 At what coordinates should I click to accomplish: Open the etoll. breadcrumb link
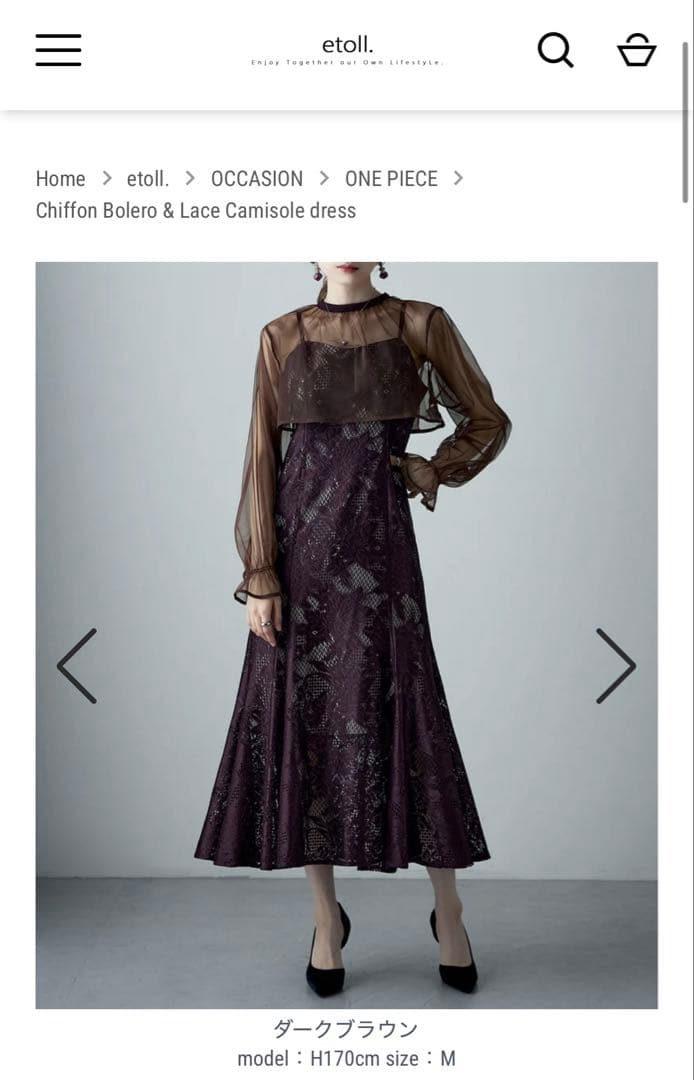[x=147, y=179]
